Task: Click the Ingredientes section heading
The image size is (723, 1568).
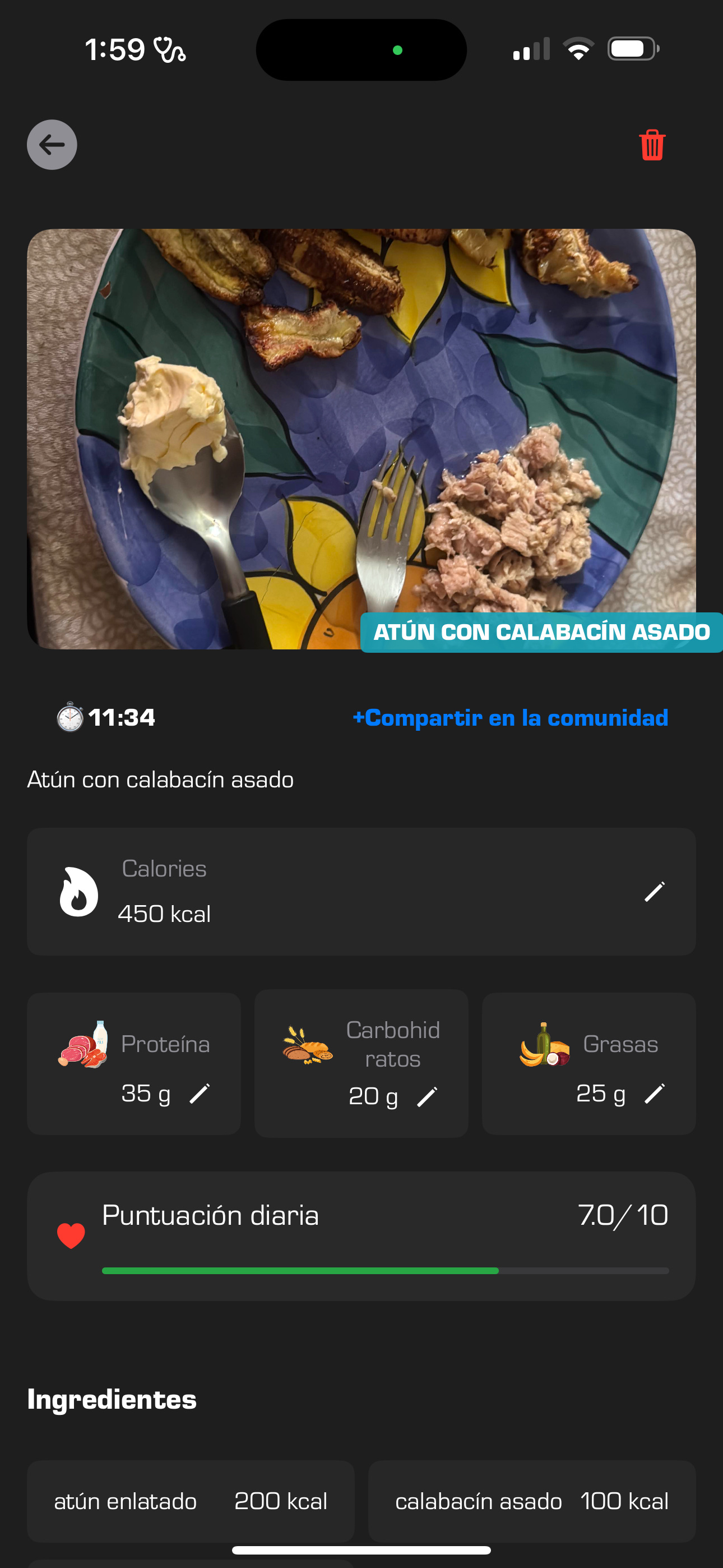Action: coord(112,1399)
